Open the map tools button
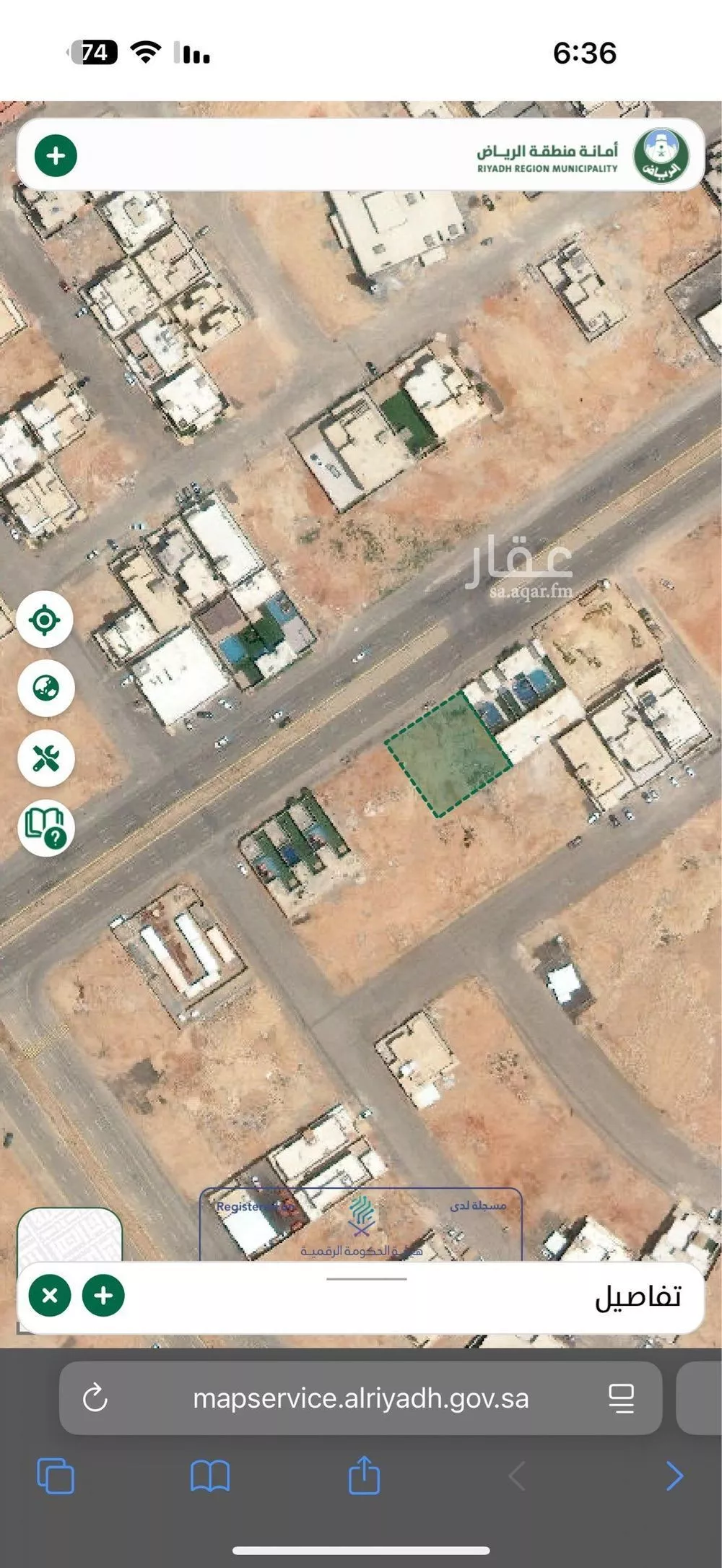 click(45, 758)
